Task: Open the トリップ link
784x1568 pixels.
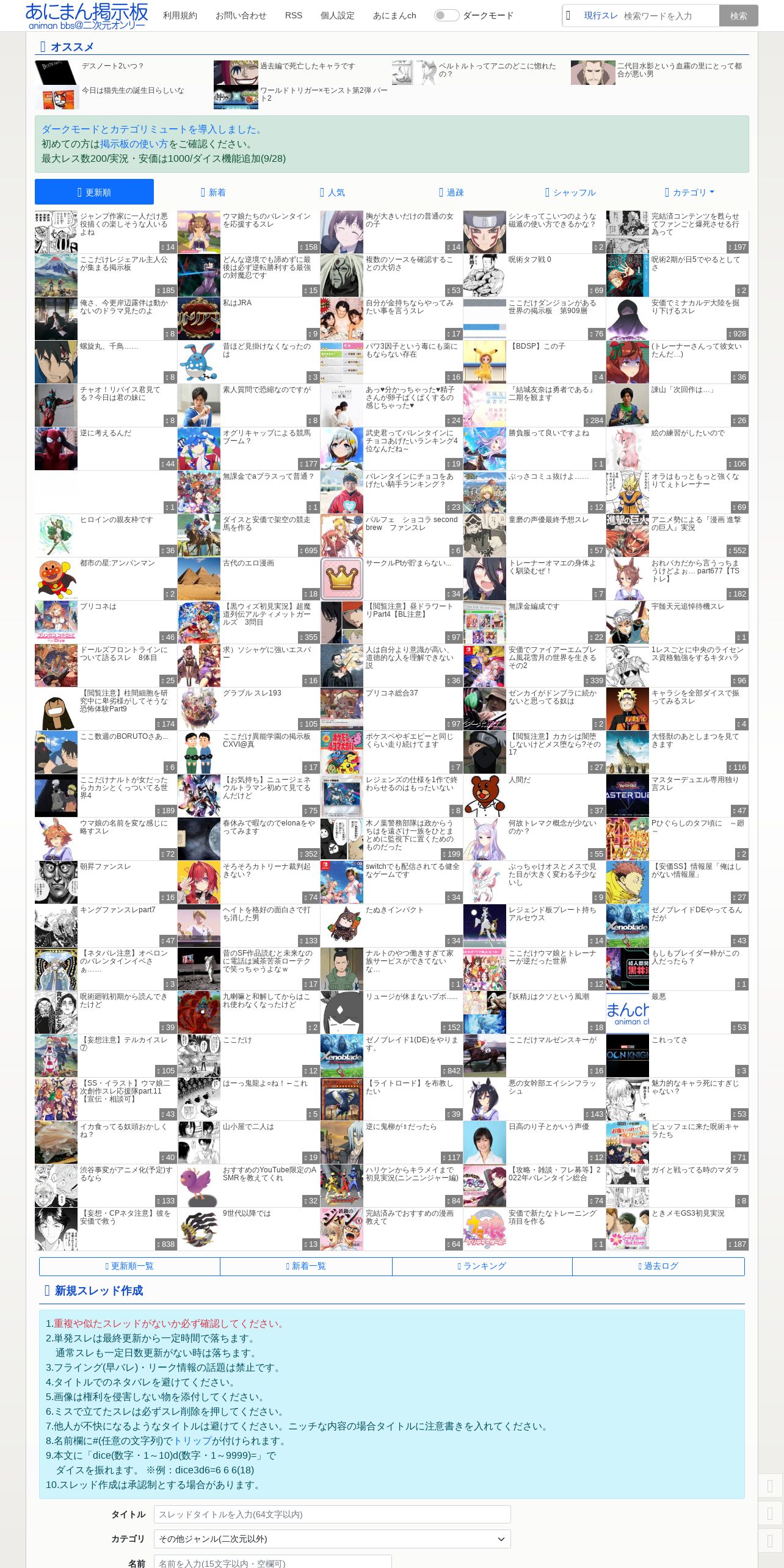Action: (x=192, y=1441)
